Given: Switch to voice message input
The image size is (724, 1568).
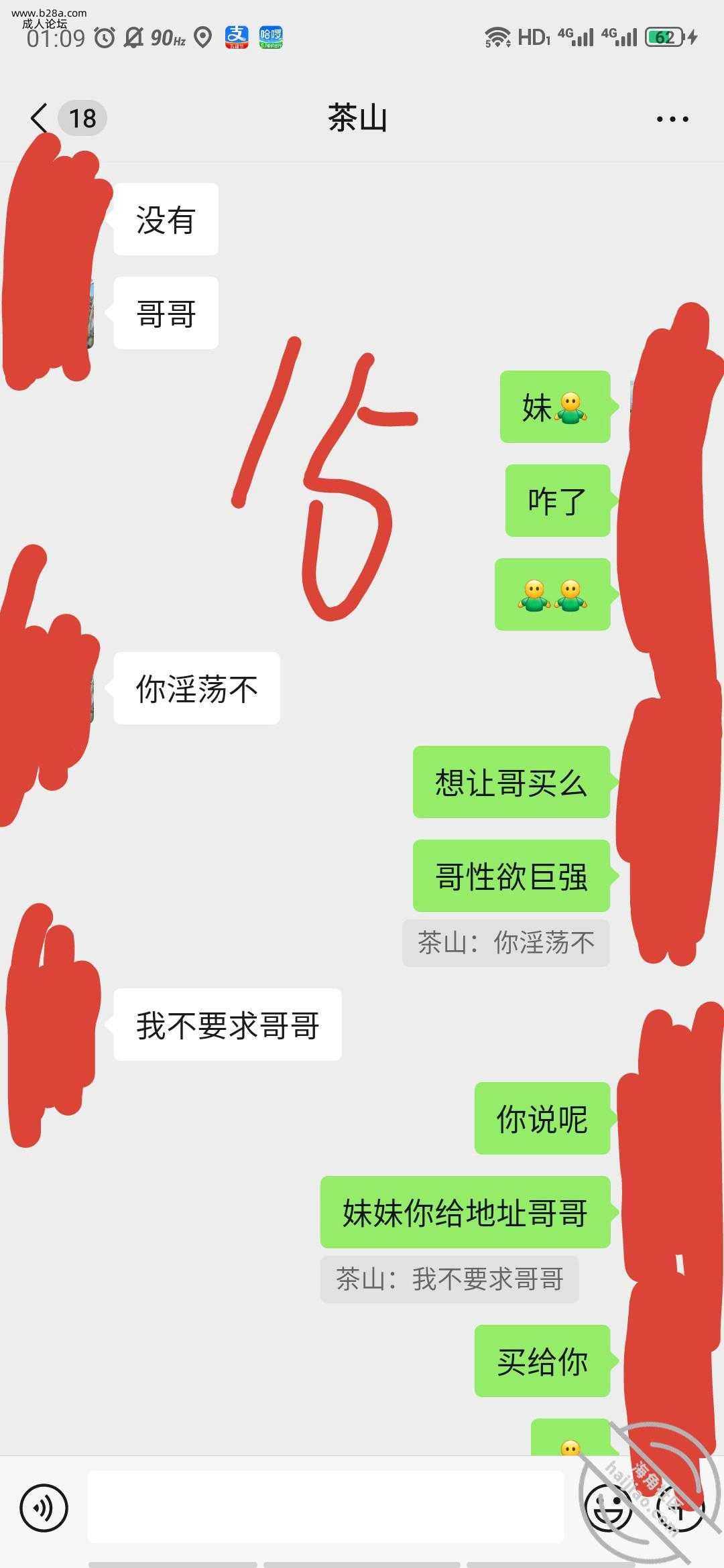Looking at the screenshot, I should click(44, 1508).
